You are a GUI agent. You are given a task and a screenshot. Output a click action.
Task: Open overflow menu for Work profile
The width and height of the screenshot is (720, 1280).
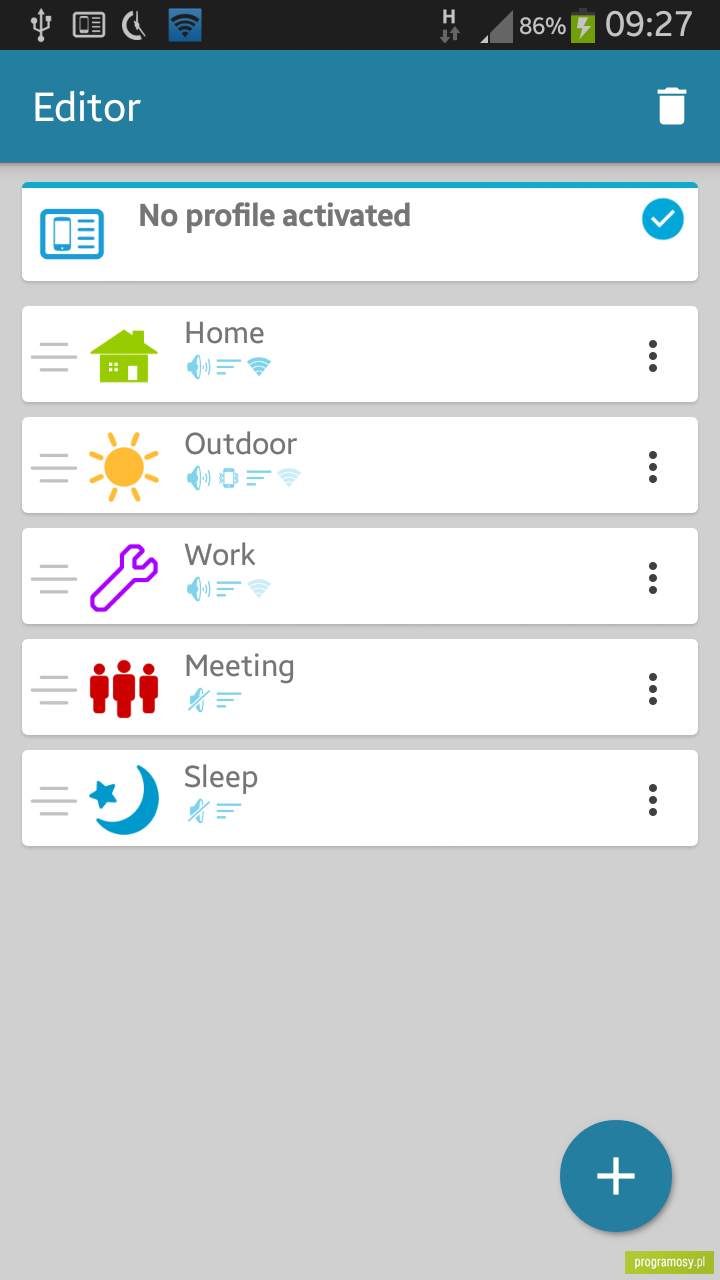652,577
